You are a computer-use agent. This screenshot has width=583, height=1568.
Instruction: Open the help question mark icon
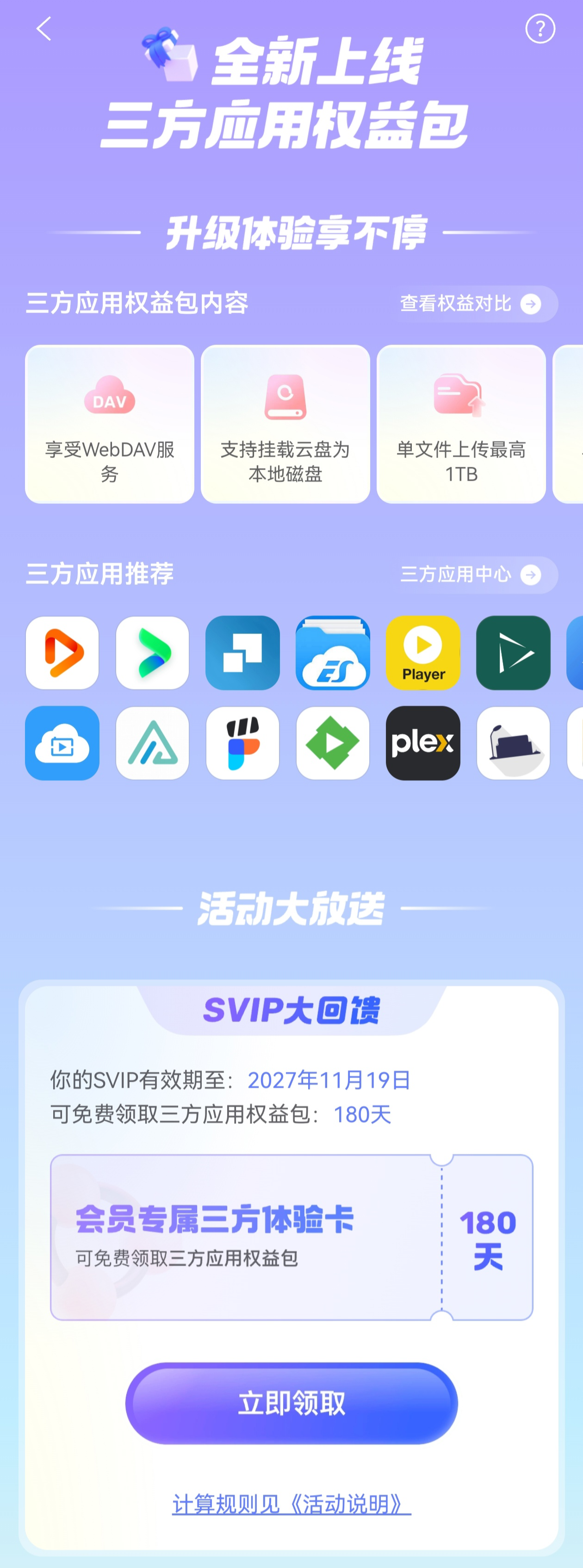click(x=540, y=29)
